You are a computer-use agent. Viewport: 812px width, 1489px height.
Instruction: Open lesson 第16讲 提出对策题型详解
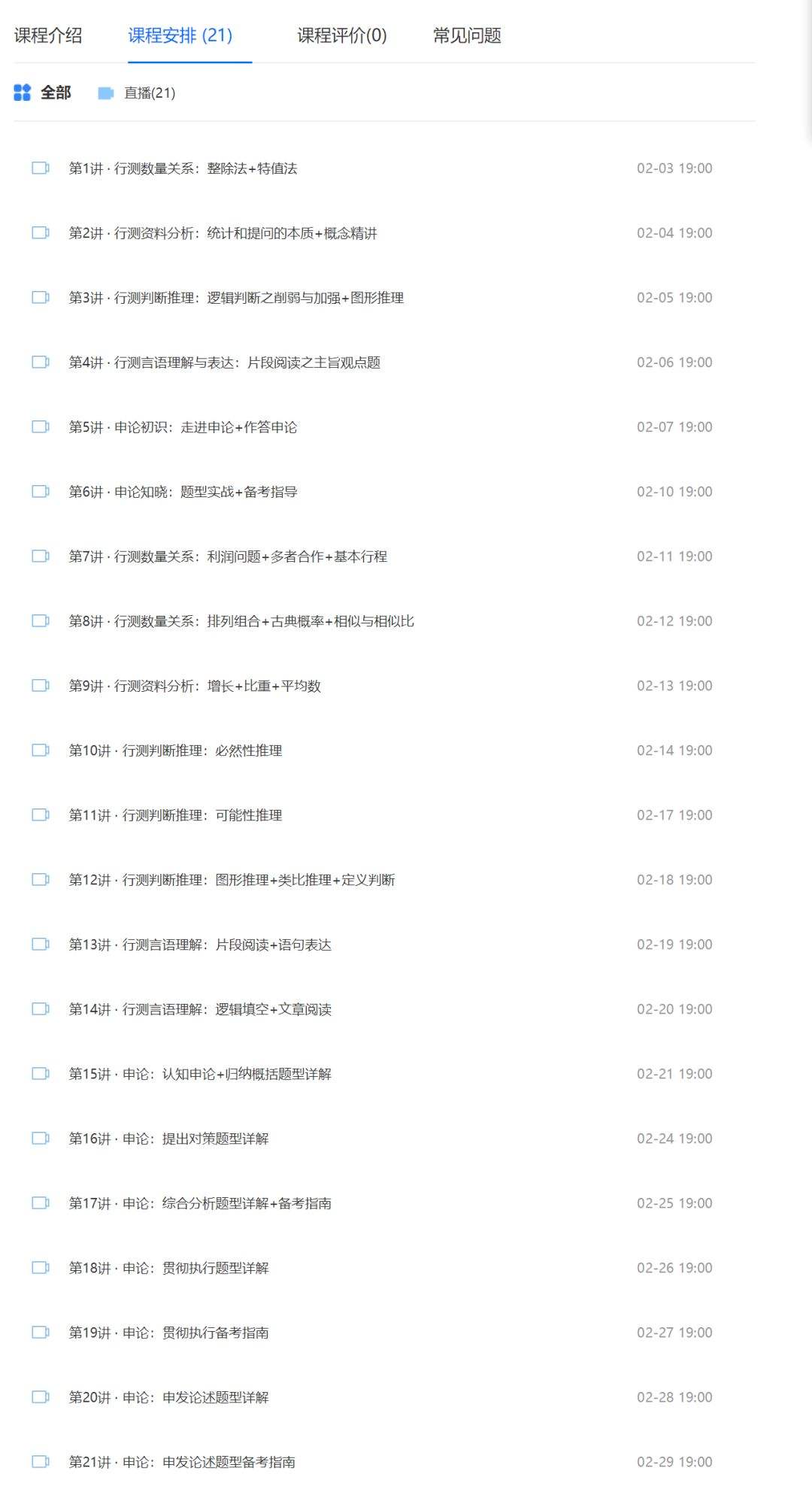(168, 1139)
